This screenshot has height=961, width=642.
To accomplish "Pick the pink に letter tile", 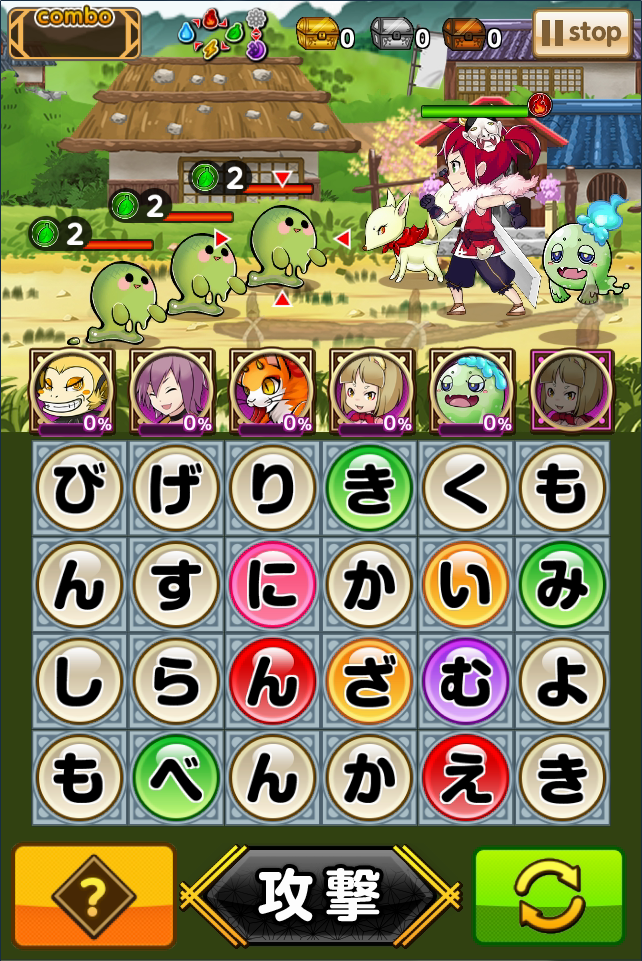I will pos(272,586).
